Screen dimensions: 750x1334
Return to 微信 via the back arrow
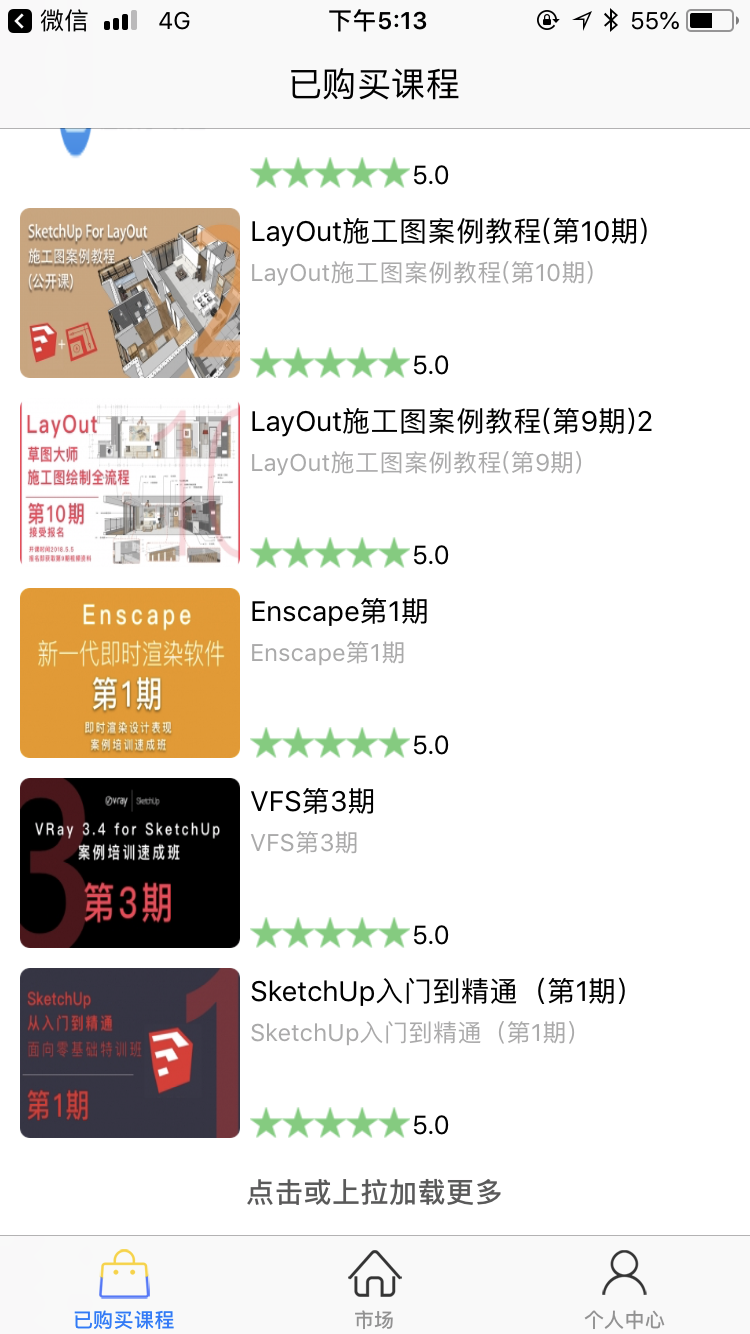tap(20, 21)
